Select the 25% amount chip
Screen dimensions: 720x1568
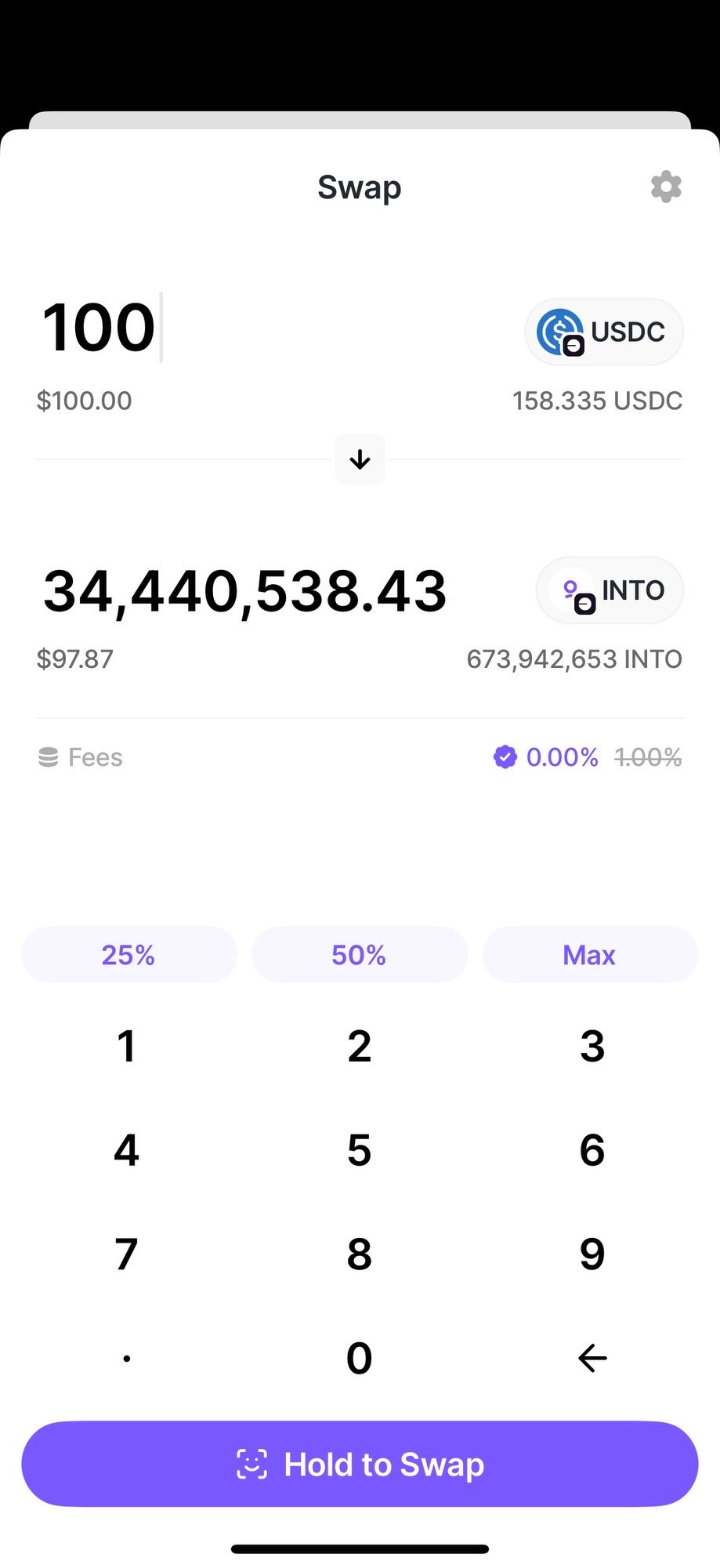point(129,955)
